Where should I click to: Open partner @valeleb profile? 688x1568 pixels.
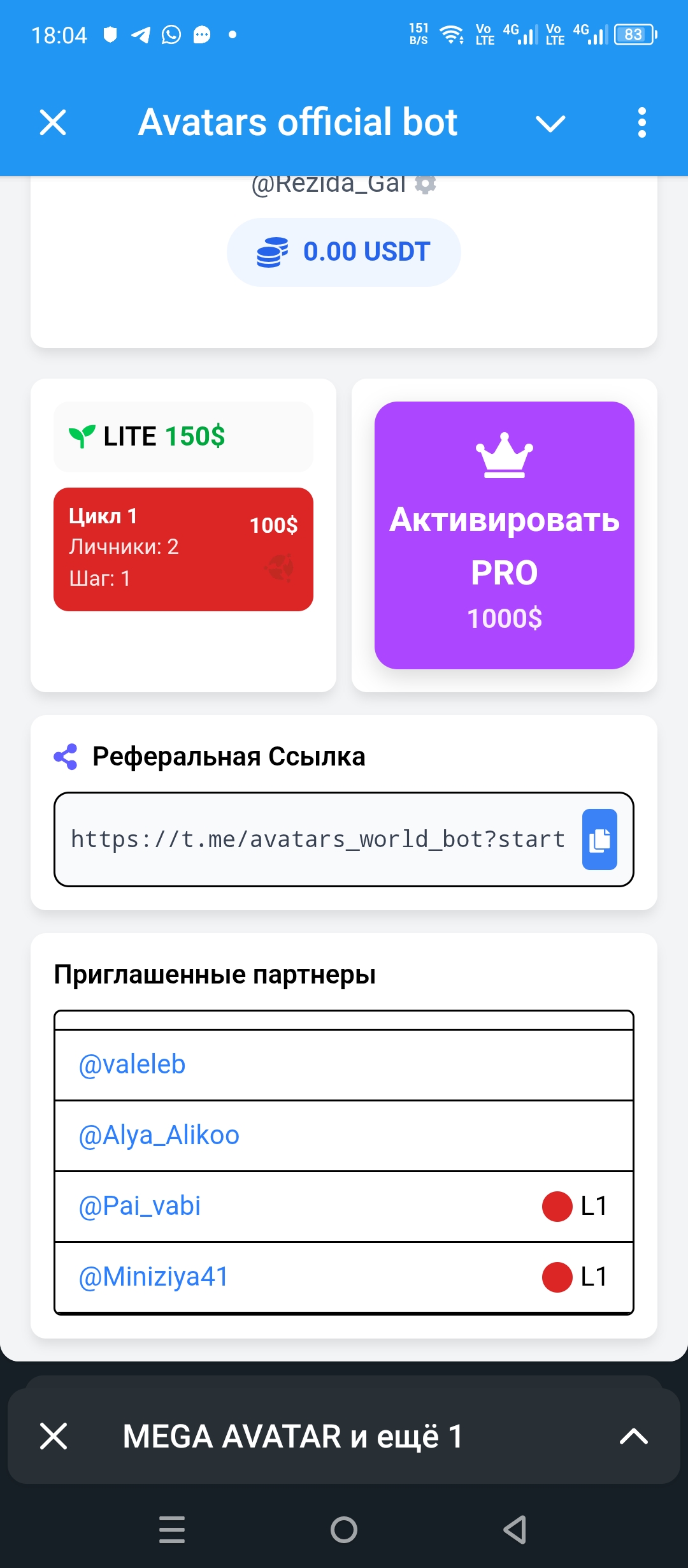pyautogui.click(x=132, y=1064)
